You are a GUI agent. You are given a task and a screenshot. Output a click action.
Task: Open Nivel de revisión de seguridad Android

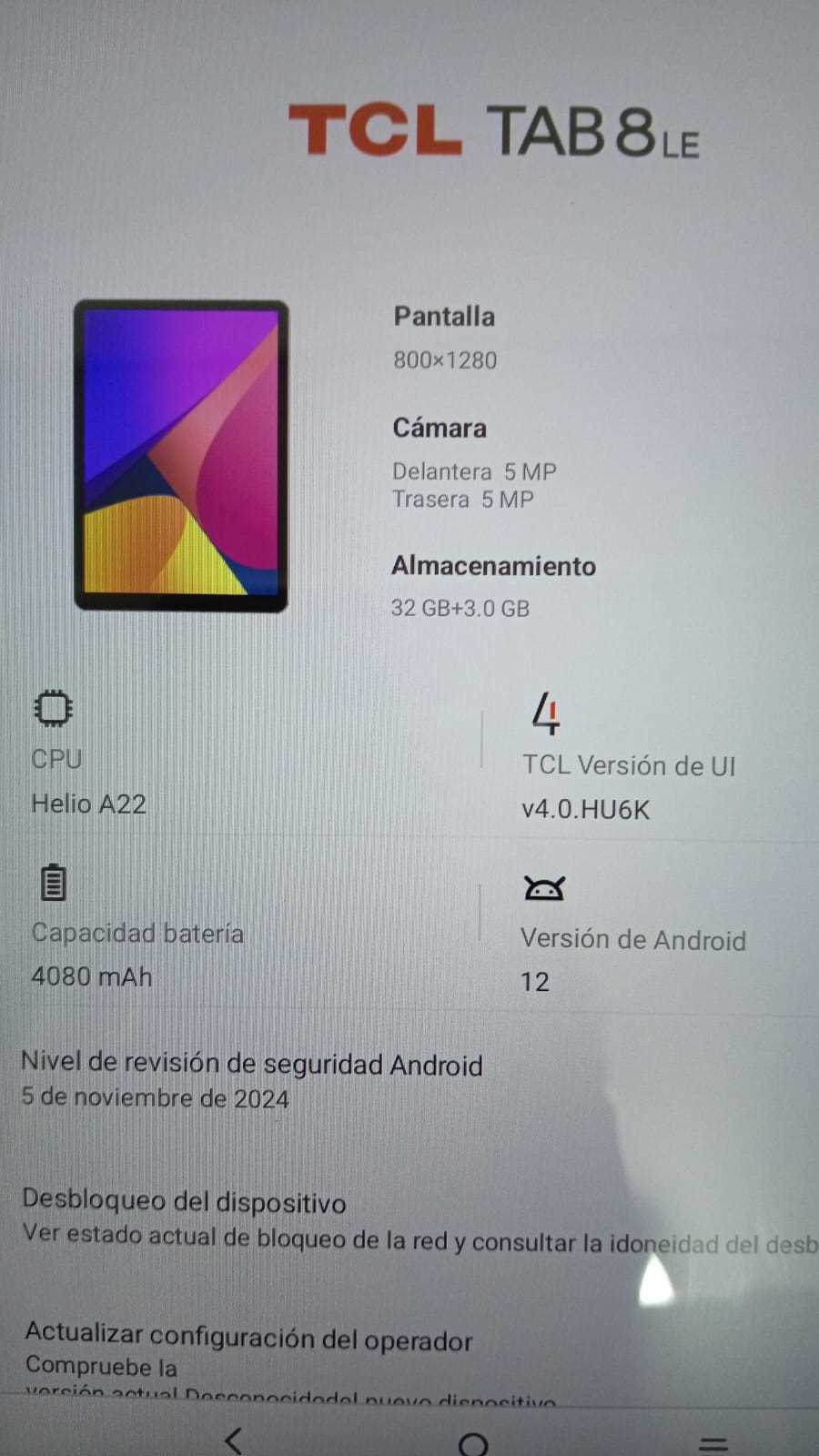click(251, 1079)
